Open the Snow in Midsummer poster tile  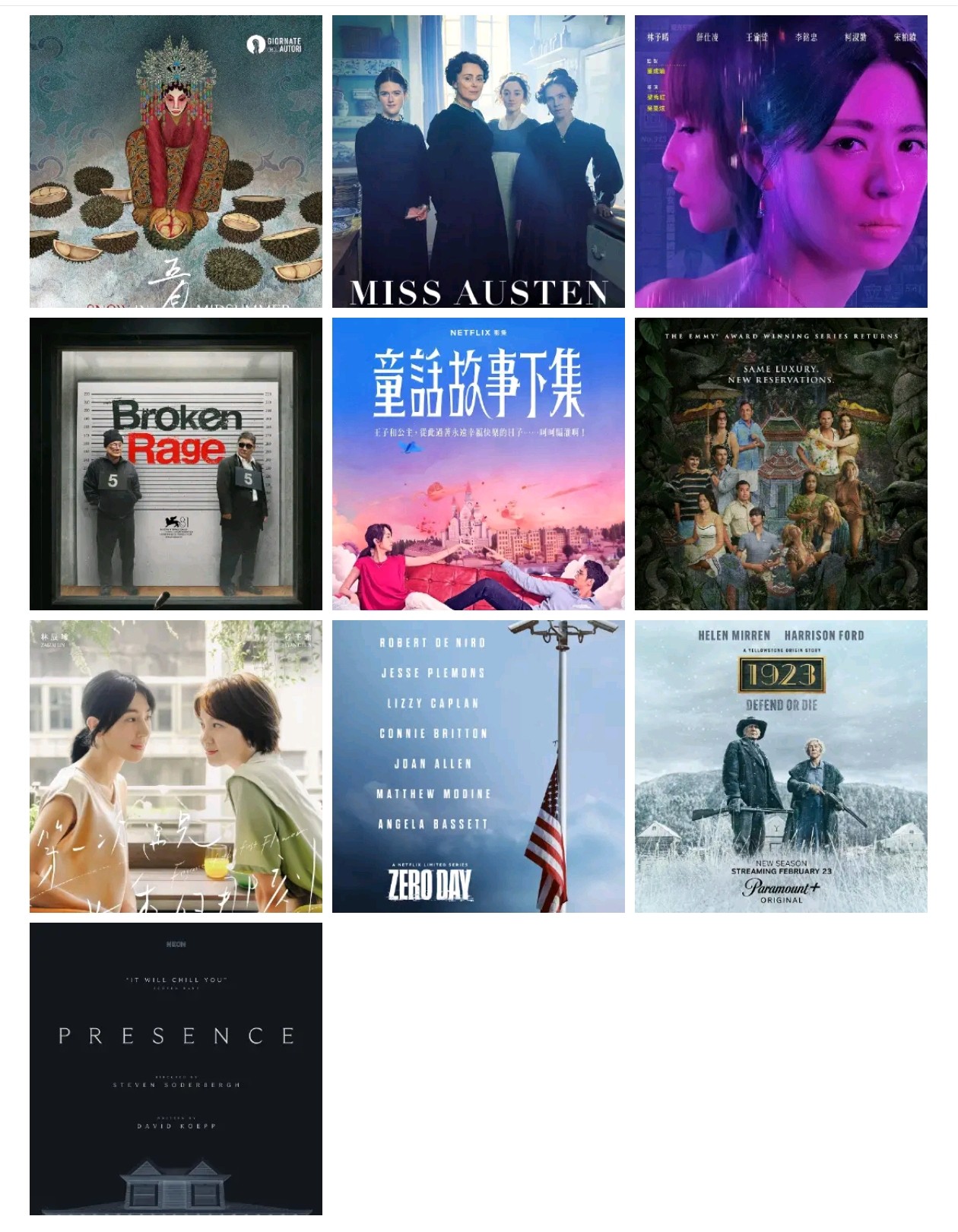pos(176,161)
